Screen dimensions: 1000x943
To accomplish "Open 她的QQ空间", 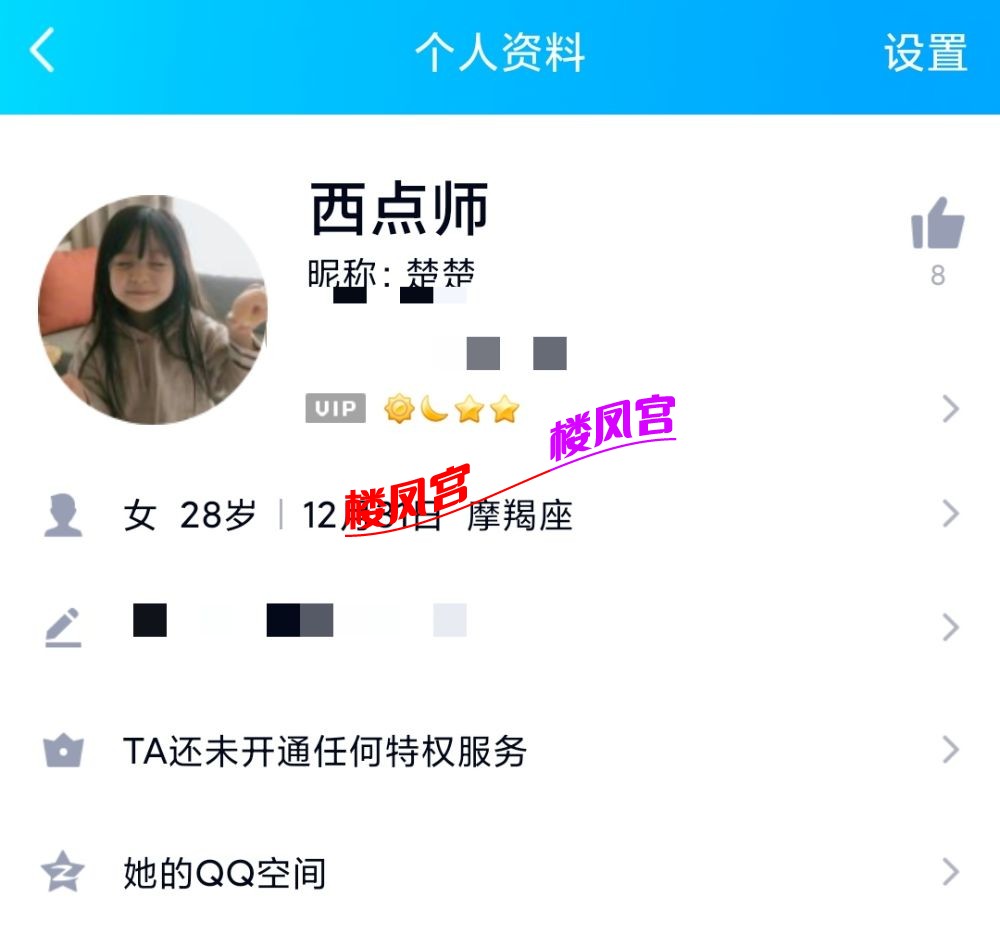I will coord(500,873).
